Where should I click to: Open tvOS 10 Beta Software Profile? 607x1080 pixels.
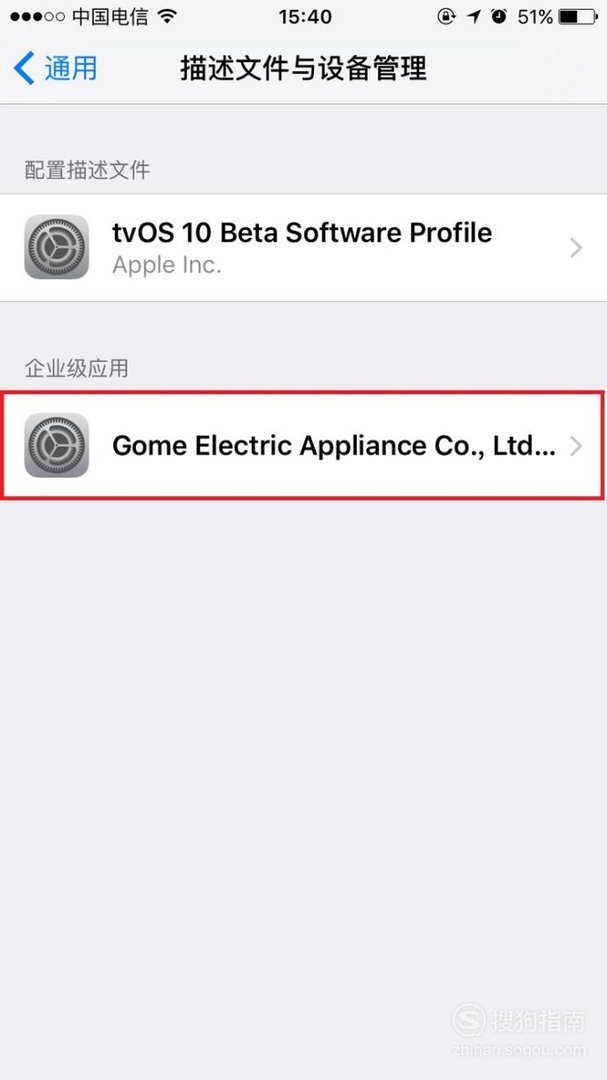[303, 248]
